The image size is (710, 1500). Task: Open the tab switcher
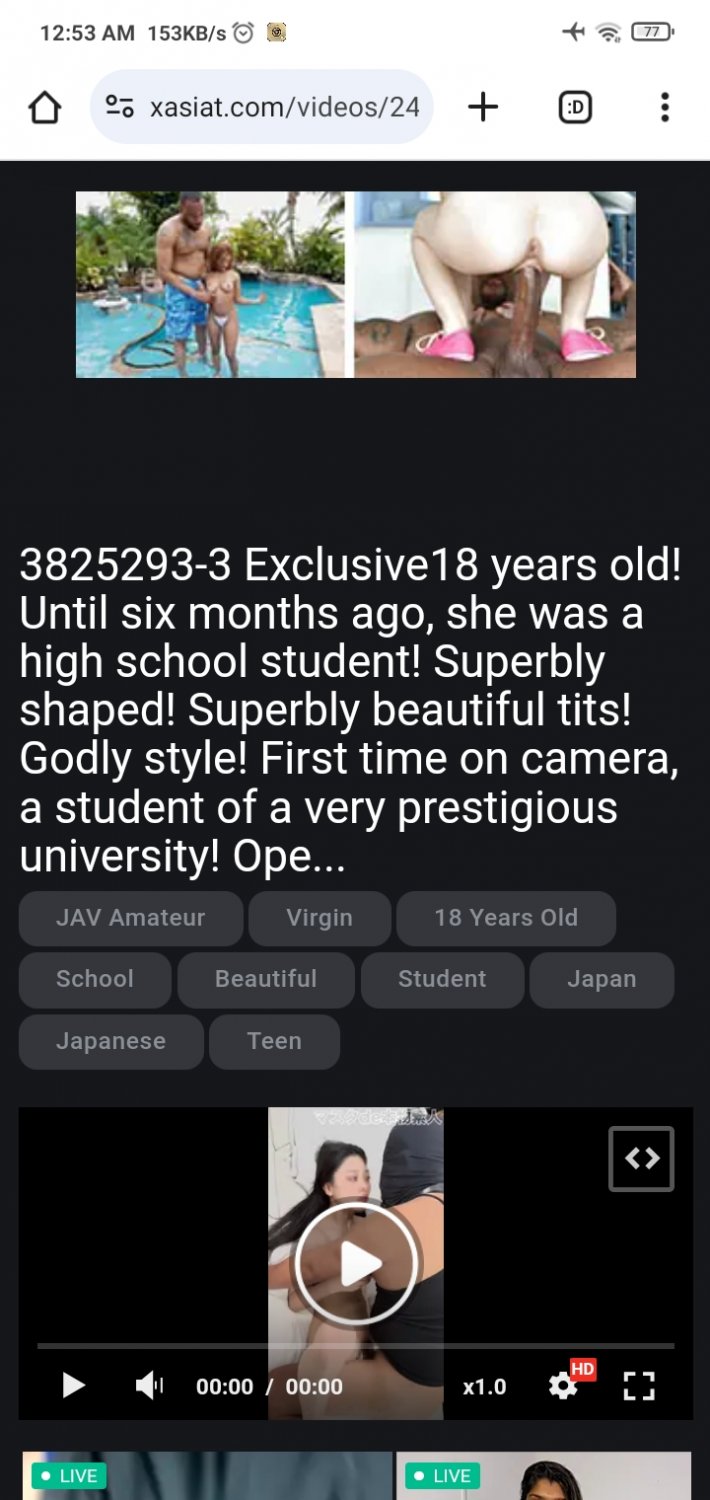[575, 107]
